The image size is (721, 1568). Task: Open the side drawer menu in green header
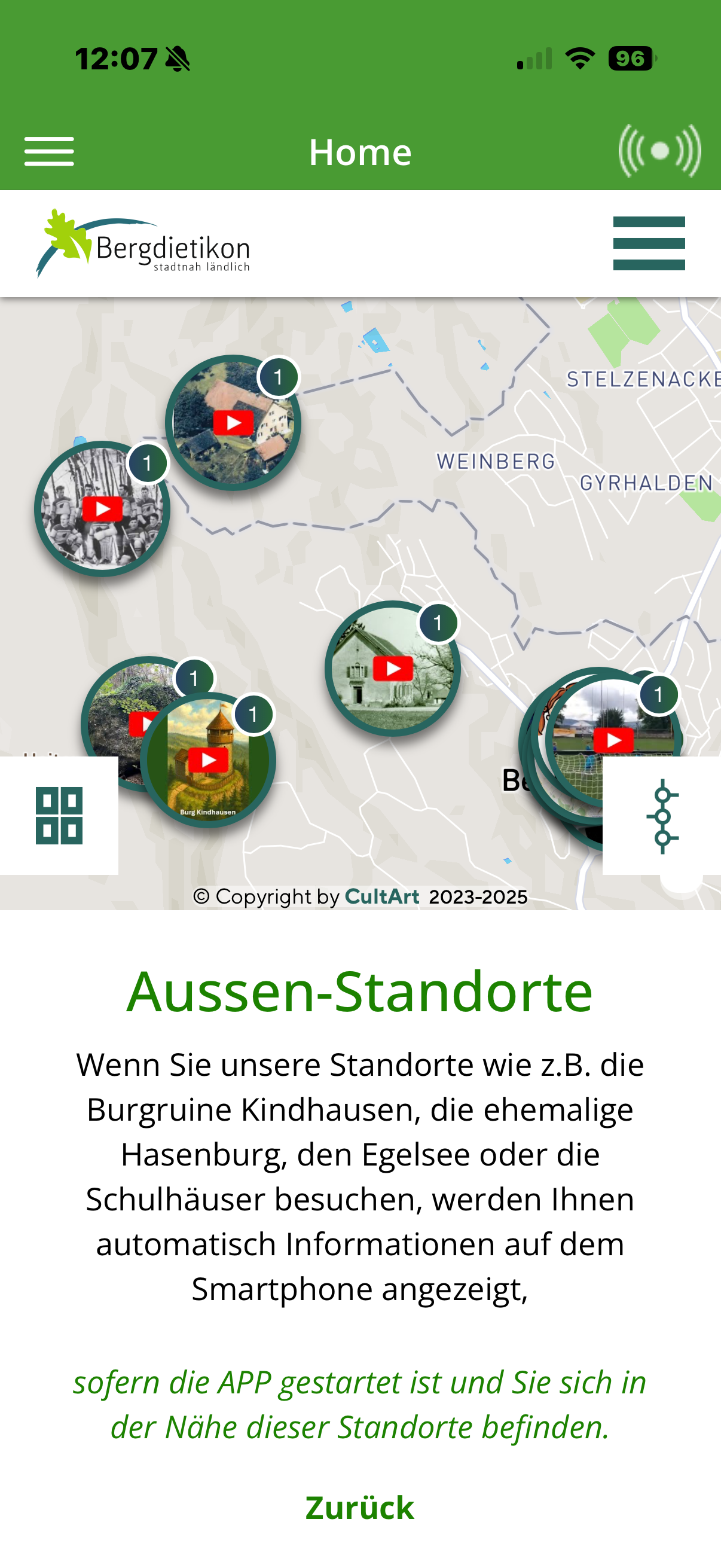48,151
